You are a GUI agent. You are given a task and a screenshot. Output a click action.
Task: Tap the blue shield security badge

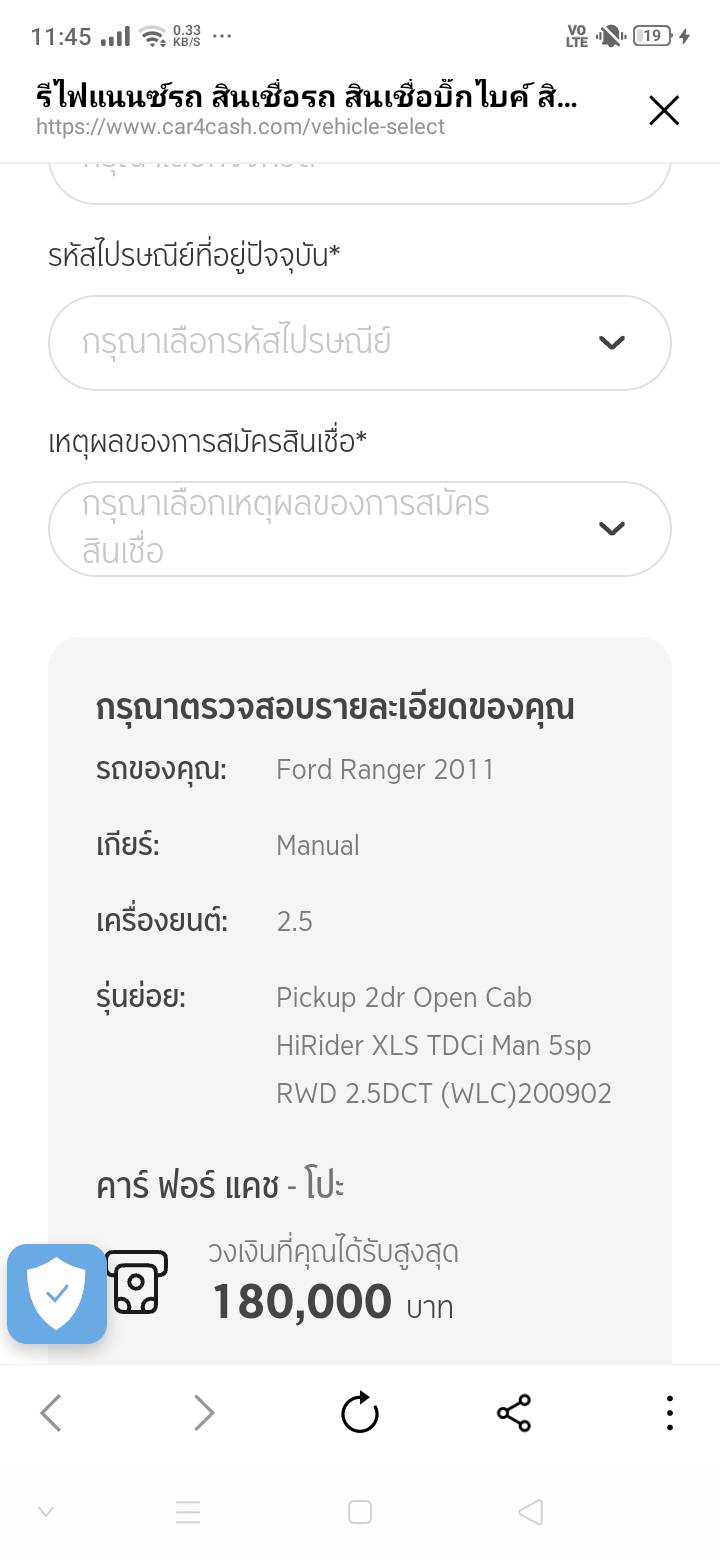tap(57, 1293)
